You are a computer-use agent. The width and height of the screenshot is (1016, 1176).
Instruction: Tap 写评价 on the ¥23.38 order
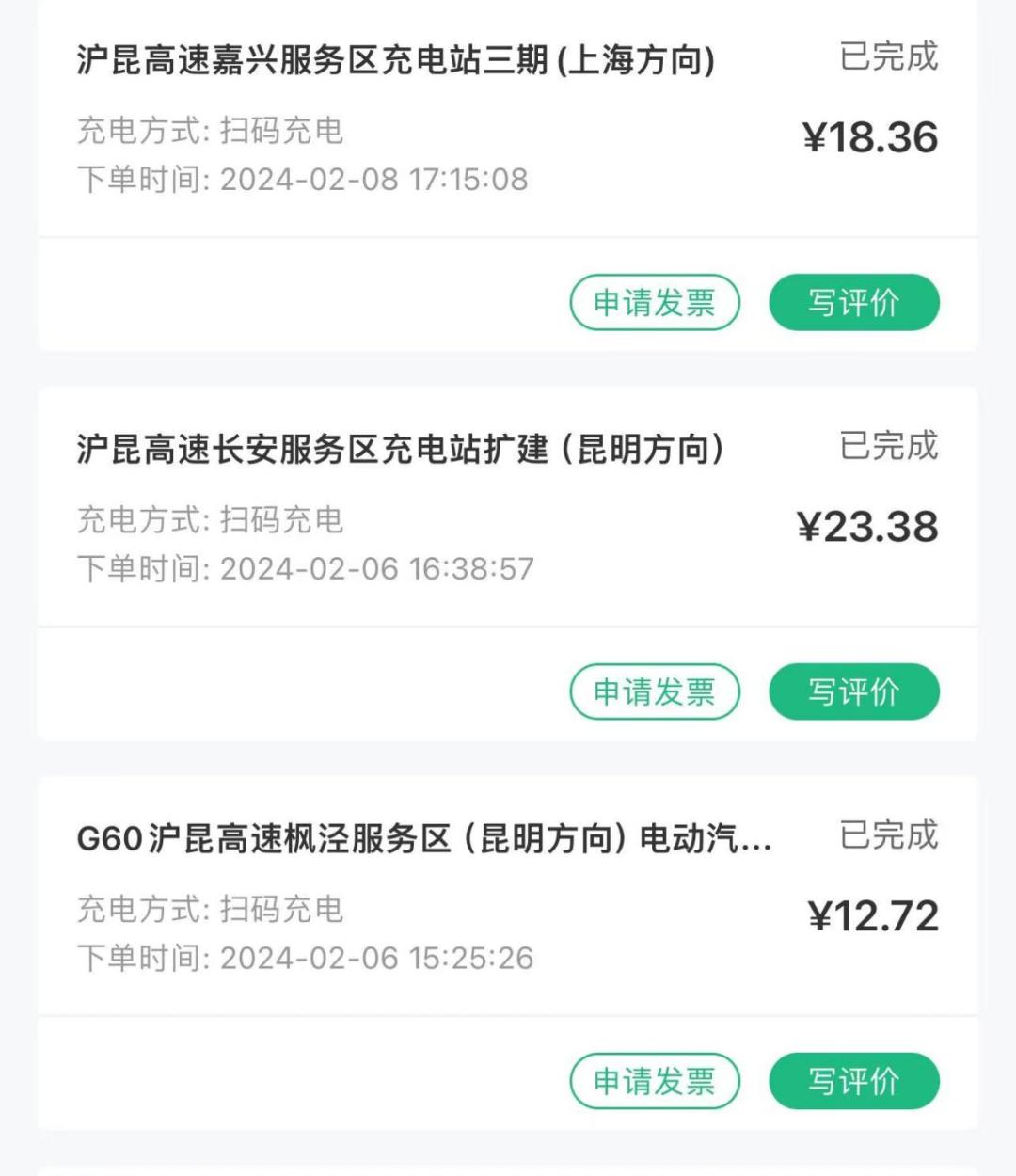[x=853, y=692]
